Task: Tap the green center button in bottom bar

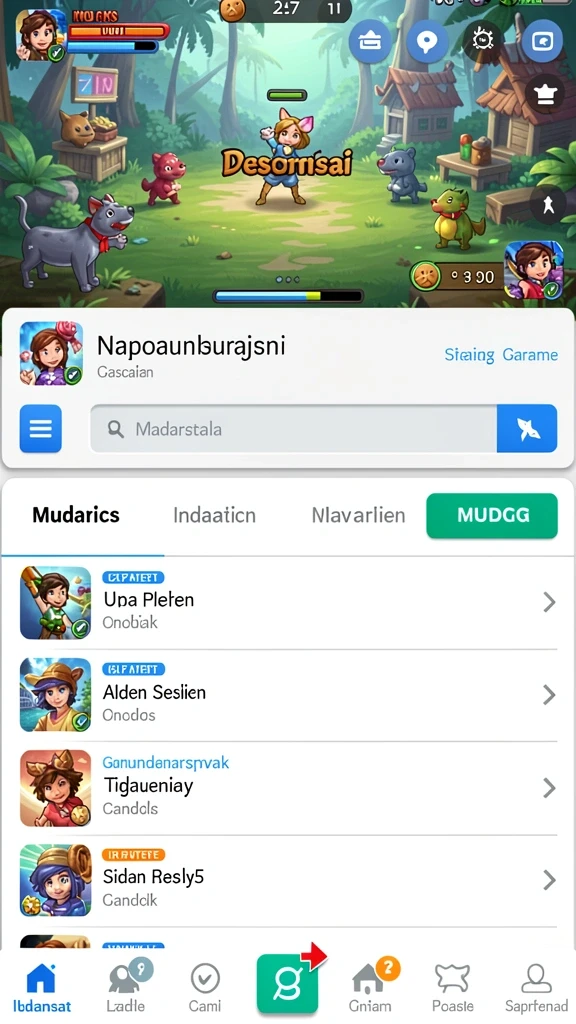Action: (287, 984)
